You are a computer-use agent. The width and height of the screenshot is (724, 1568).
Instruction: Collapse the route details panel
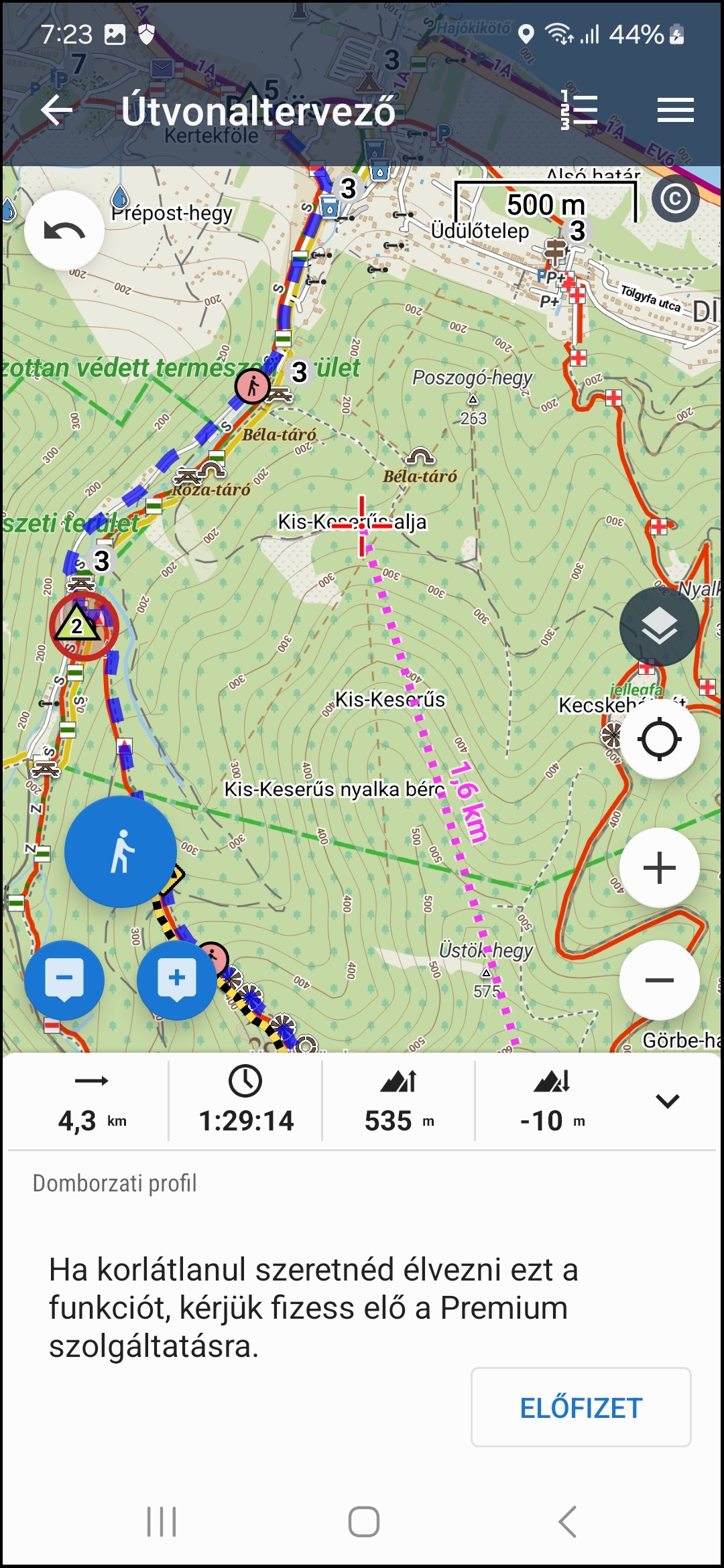click(668, 1101)
